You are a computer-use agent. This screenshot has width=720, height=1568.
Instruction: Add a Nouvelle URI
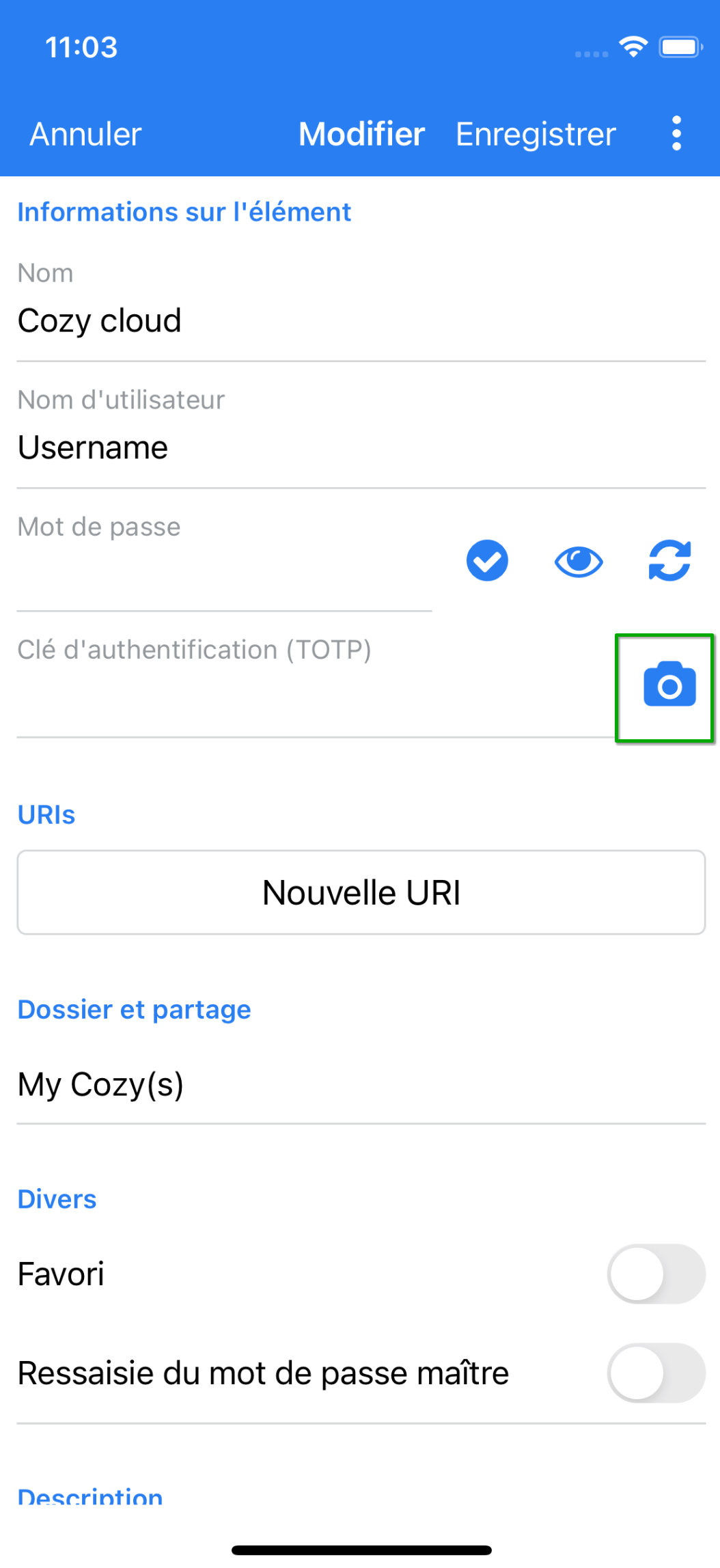[x=361, y=892]
